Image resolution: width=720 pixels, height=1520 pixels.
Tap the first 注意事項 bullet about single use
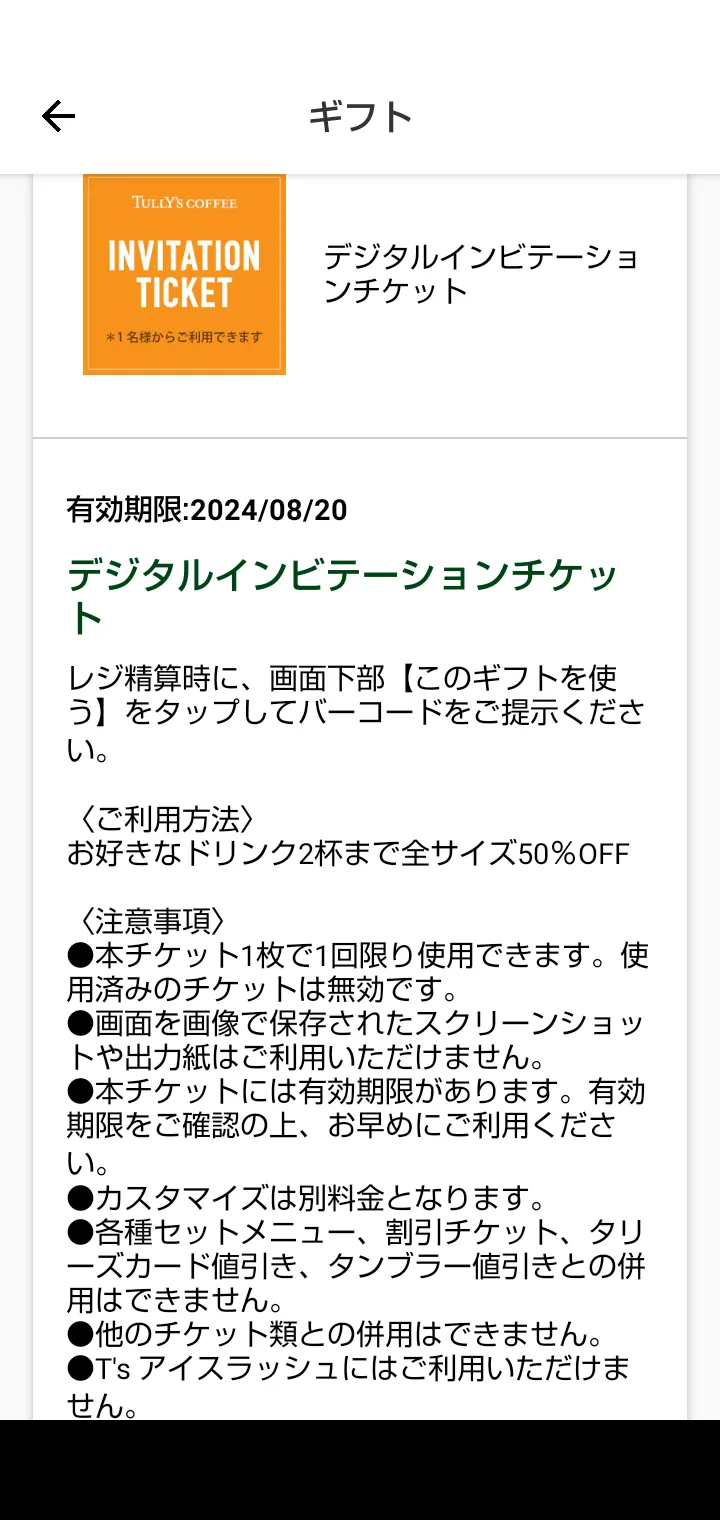(360, 973)
